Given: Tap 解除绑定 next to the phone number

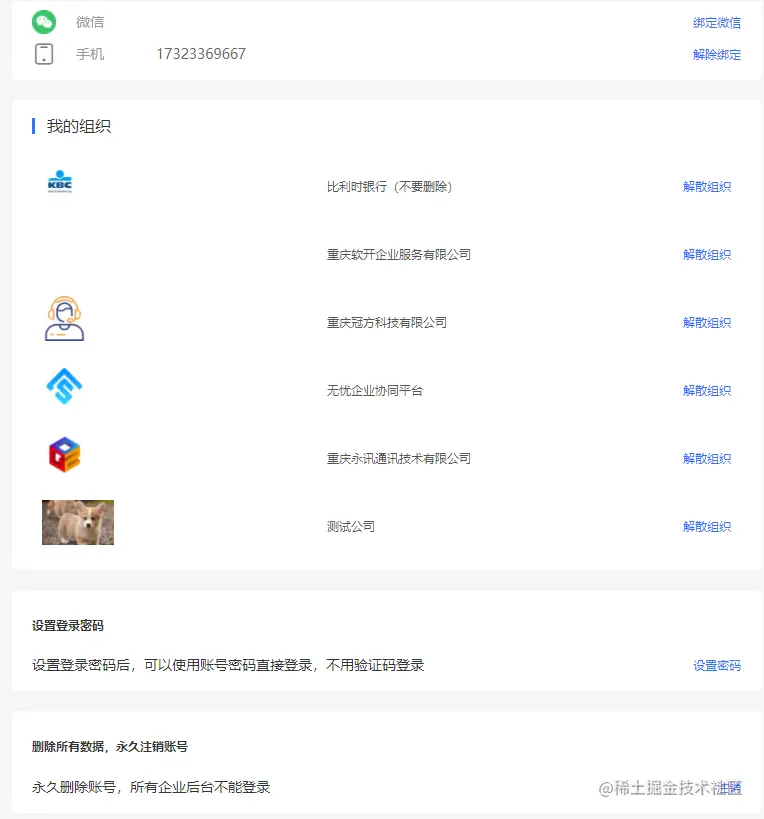Looking at the screenshot, I should click(x=716, y=55).
